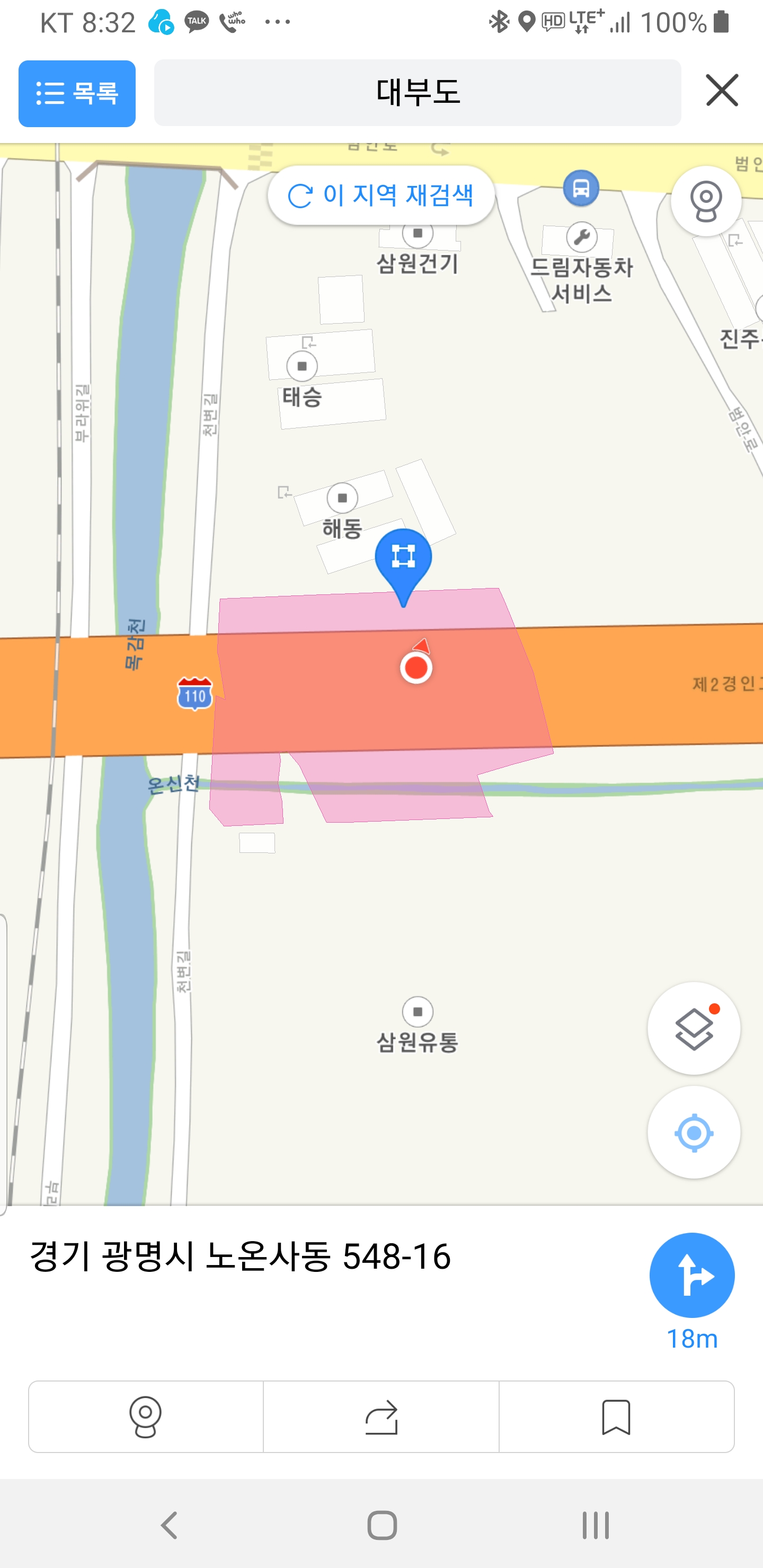Select the 삼원유통 place marker
The width and height of the screenshot is (763, 1568).
(x=417, y=1012)
